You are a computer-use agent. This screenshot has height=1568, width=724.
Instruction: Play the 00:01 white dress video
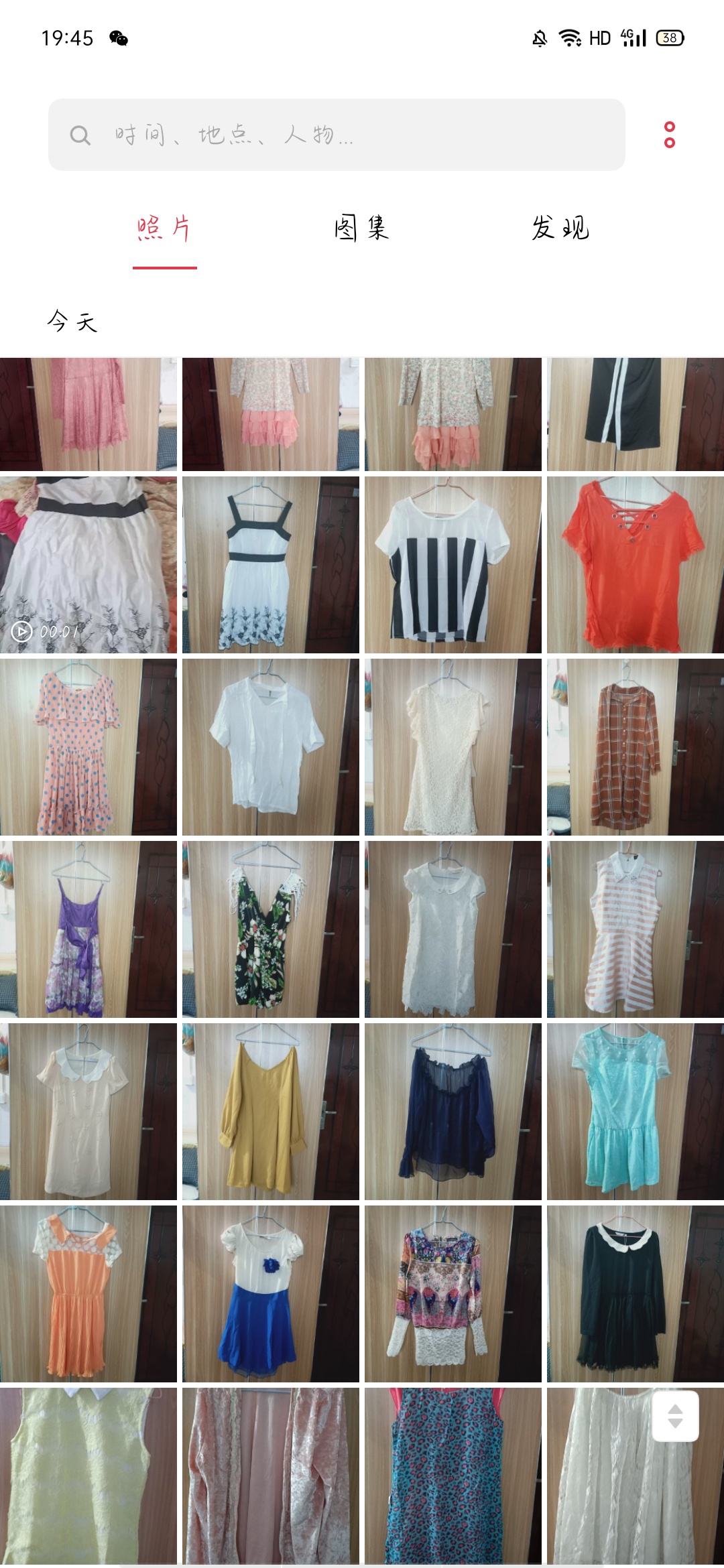point(88,564)
